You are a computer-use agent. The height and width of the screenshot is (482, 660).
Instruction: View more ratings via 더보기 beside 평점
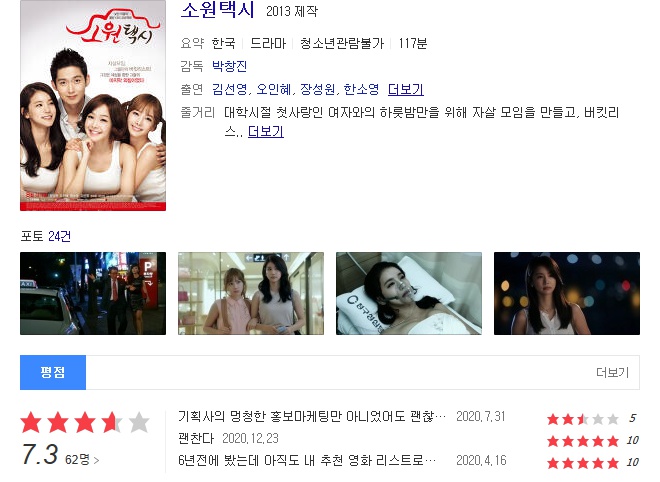pos(612,373)
